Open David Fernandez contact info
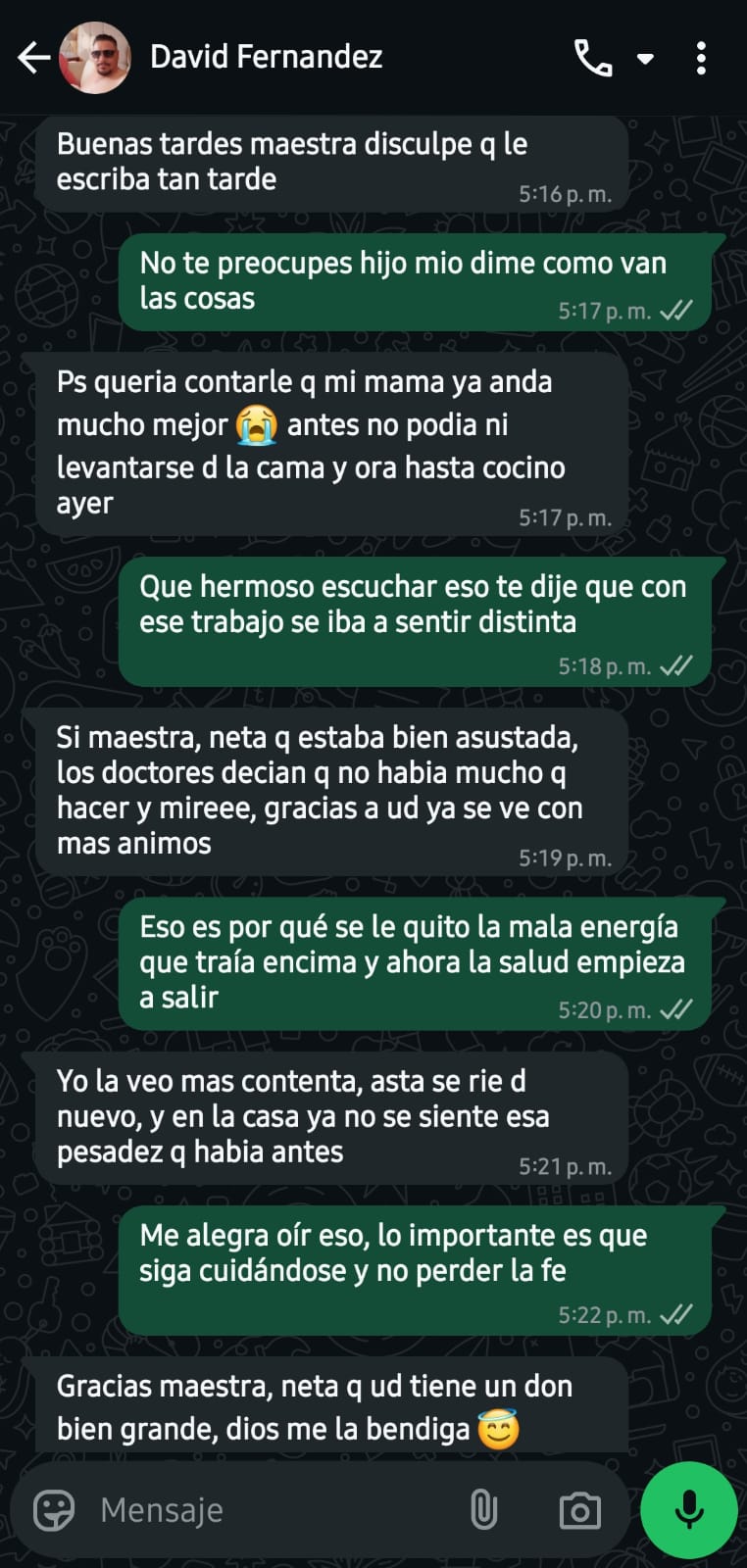The image size is (747, 1568). tap(266, 58)
